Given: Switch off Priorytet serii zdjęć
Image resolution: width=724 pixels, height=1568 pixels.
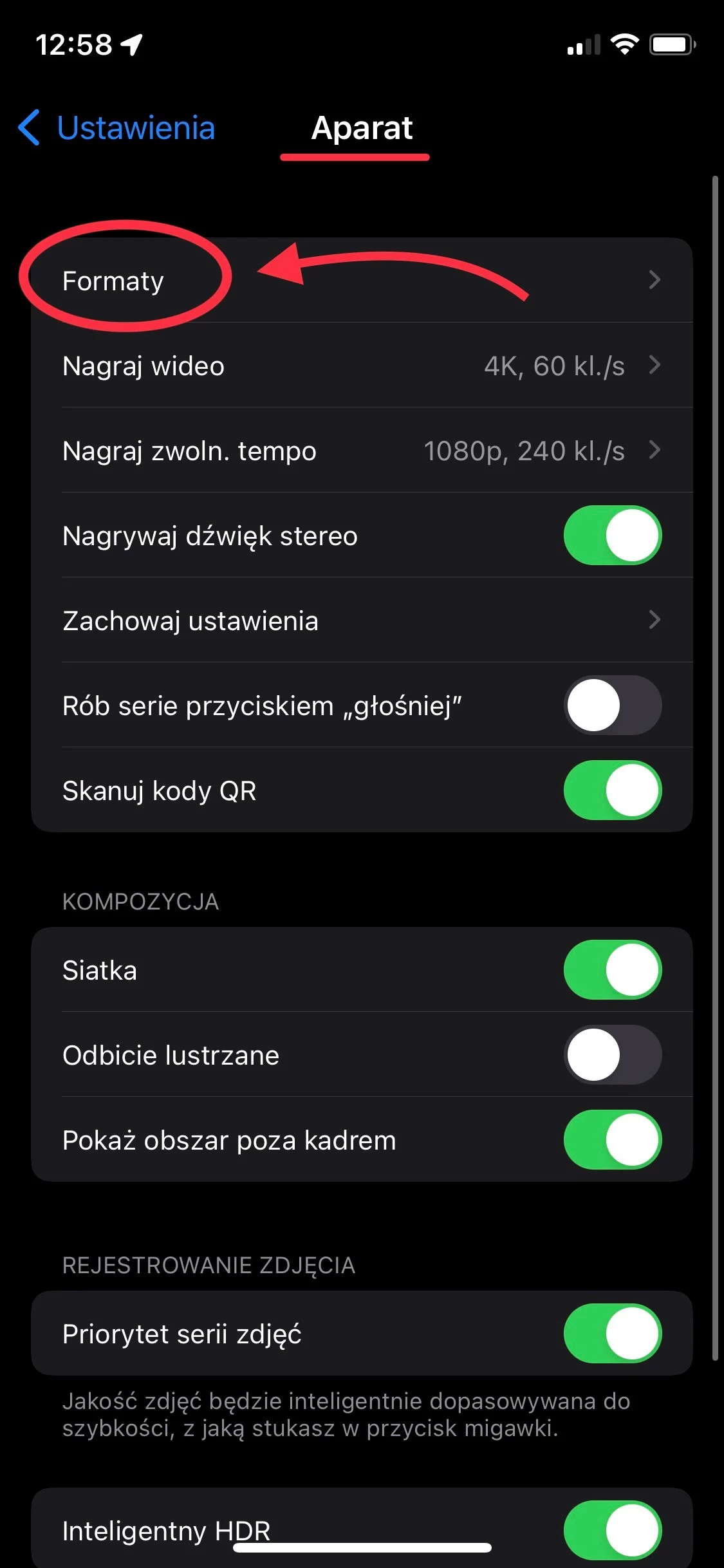Looking at the screenshot, I should coord(613,1334).
